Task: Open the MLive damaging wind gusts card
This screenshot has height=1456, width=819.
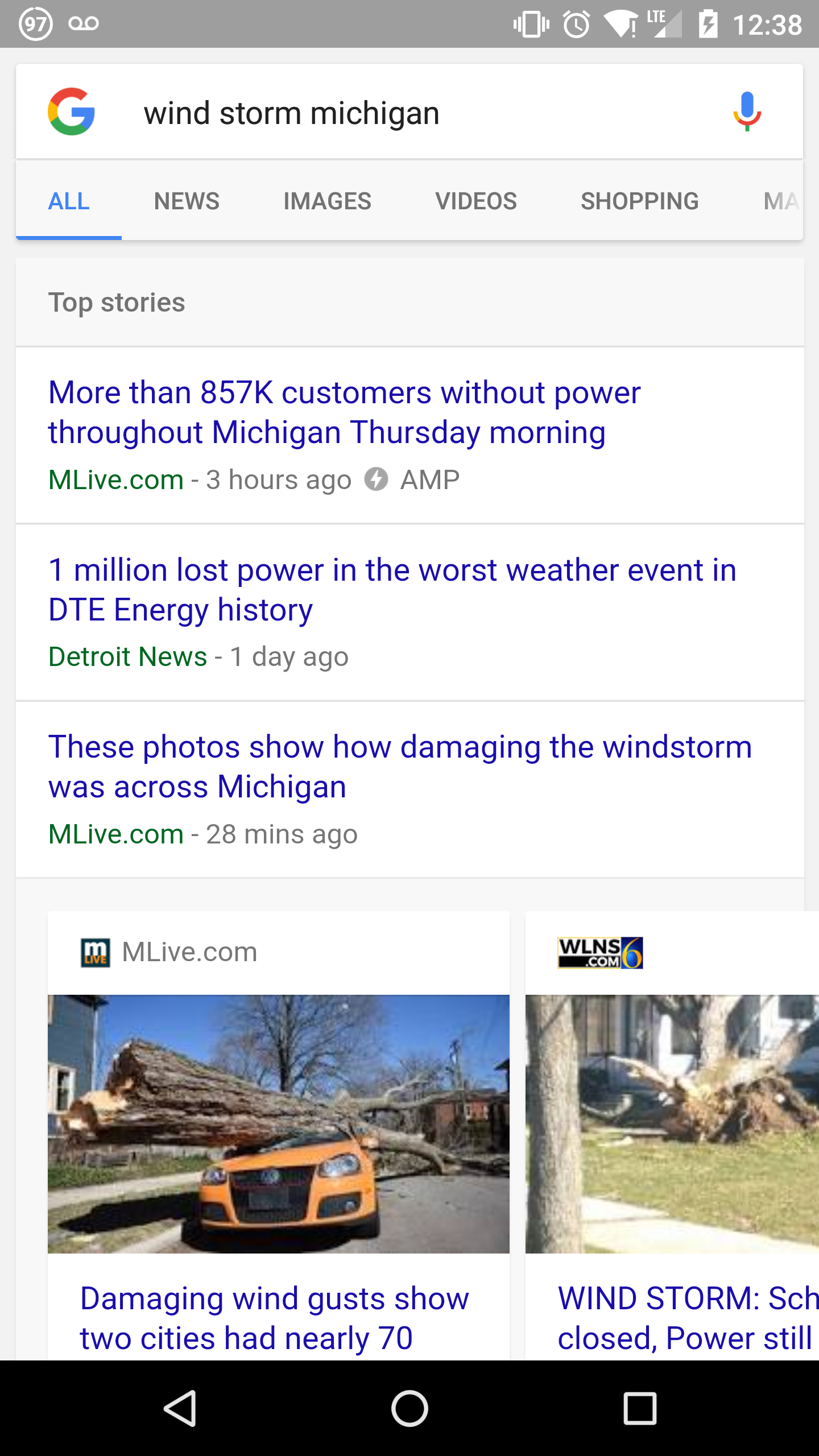Action: click(278, 1137)
